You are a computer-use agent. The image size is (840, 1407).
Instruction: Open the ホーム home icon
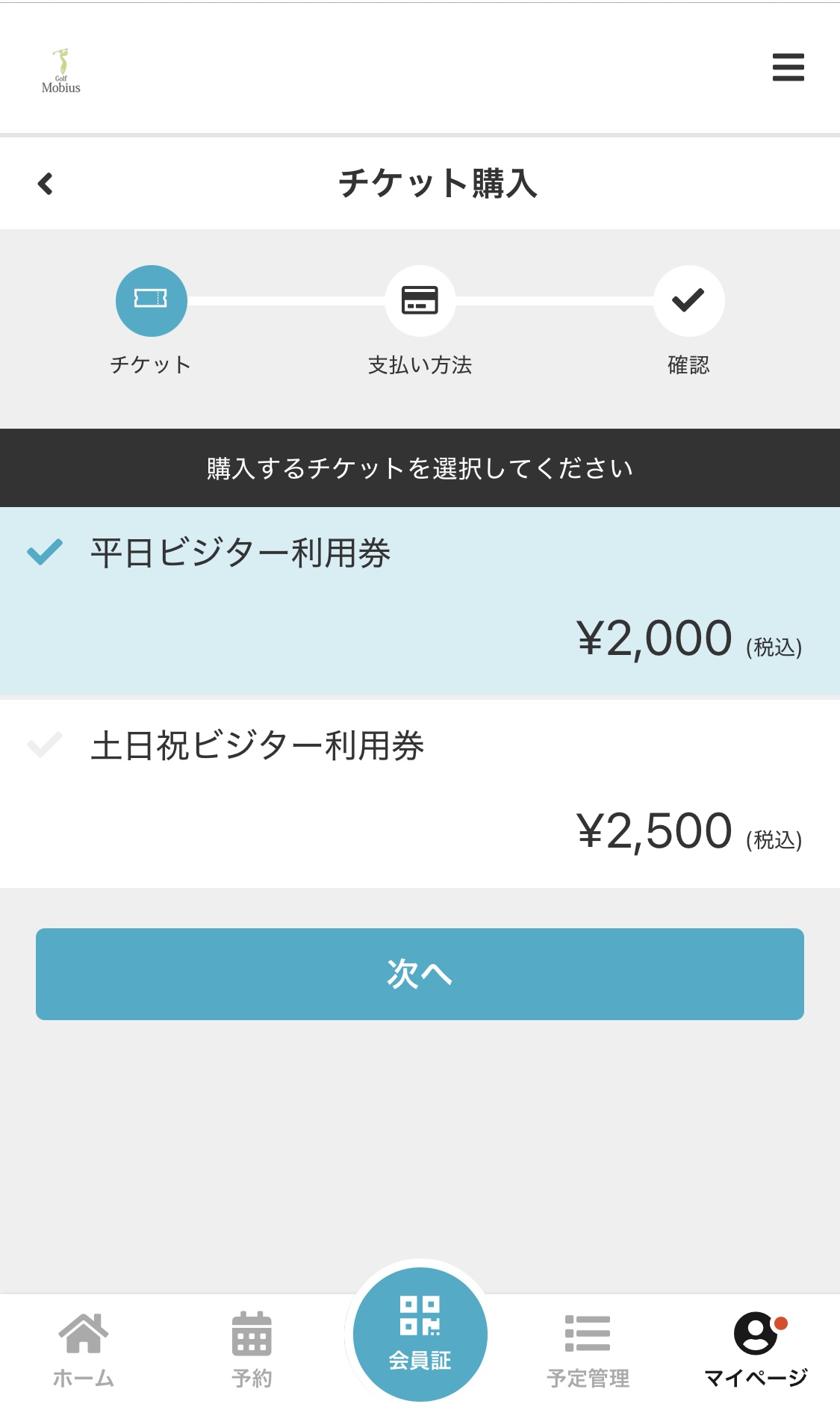tap(84, 1344)
